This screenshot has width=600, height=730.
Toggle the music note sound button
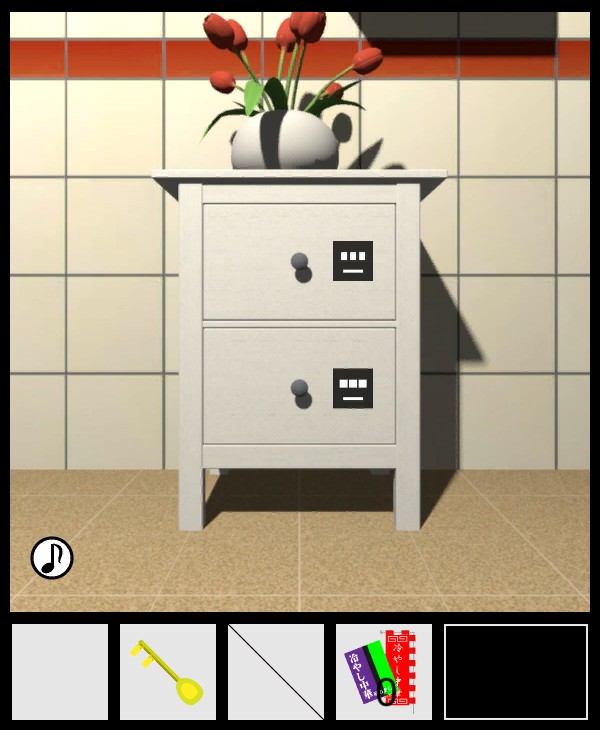click(x=52, y=558)
